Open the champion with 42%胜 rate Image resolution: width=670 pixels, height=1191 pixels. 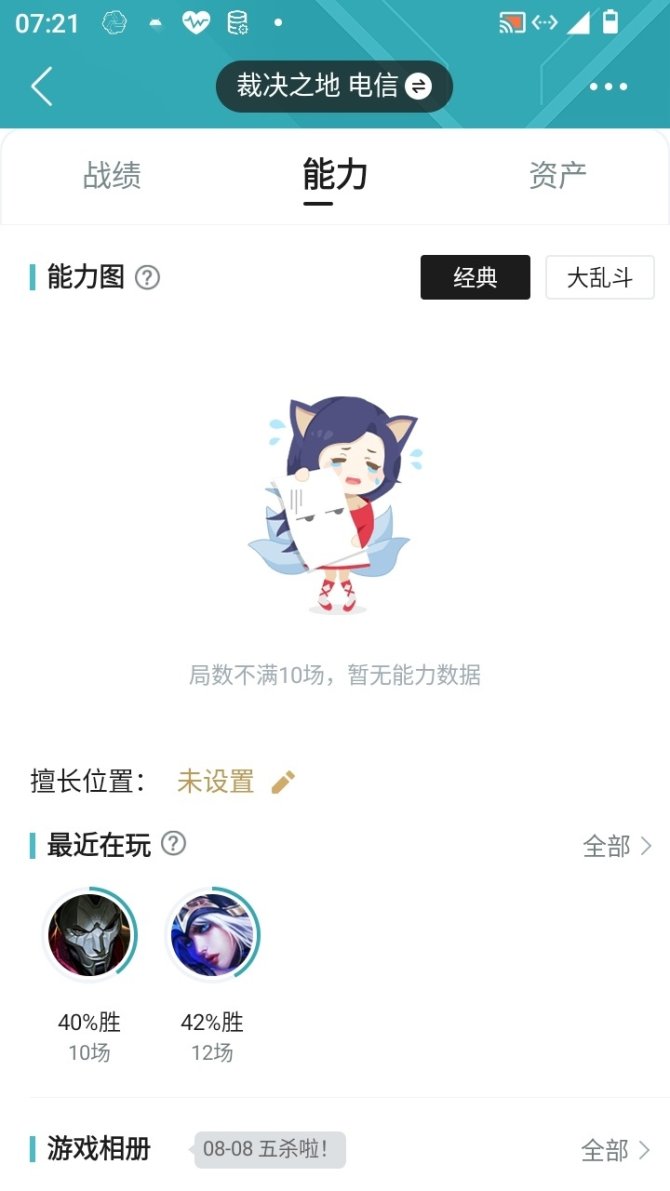[212, 936]
